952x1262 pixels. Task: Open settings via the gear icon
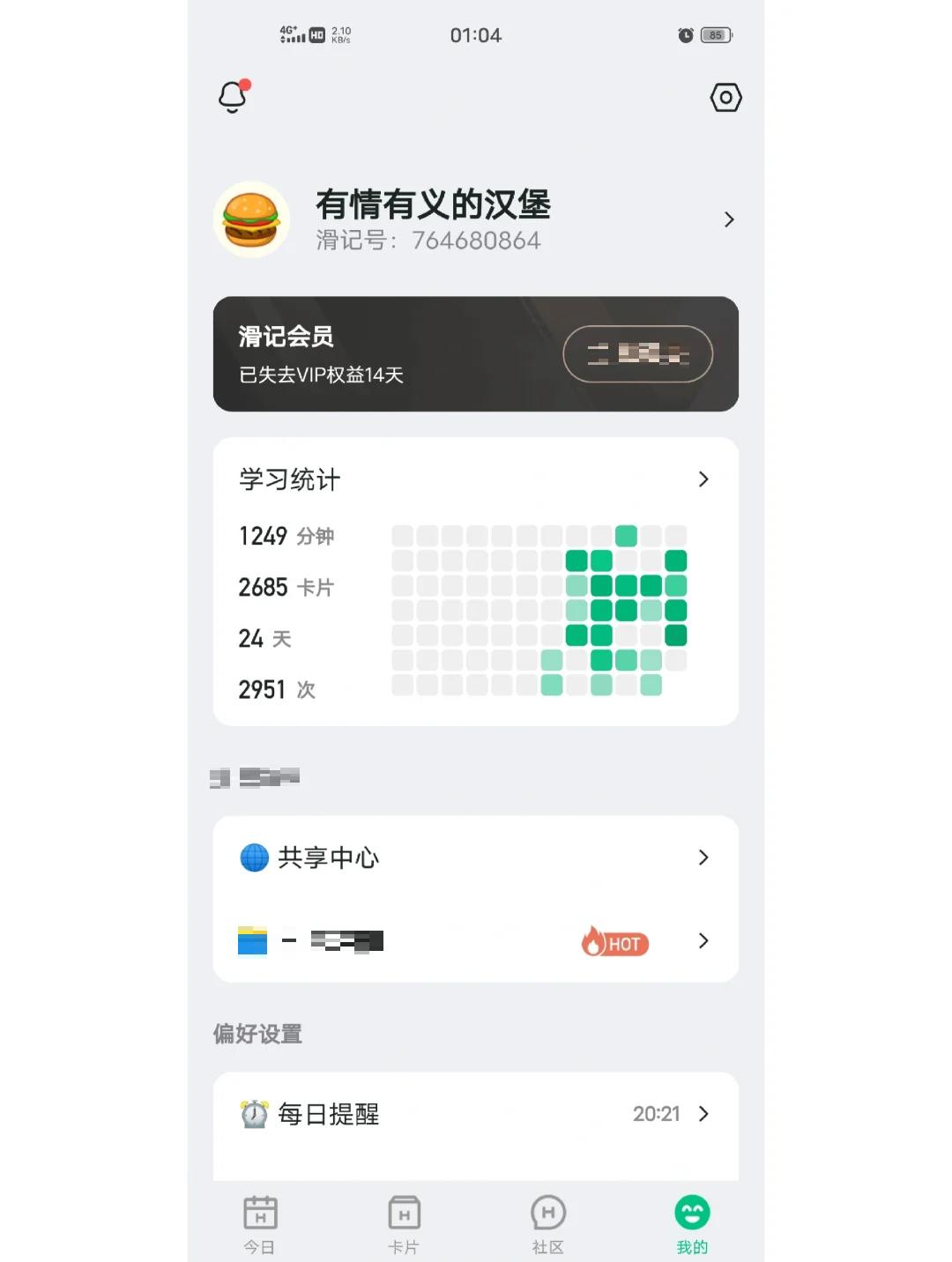coord(724,98)
